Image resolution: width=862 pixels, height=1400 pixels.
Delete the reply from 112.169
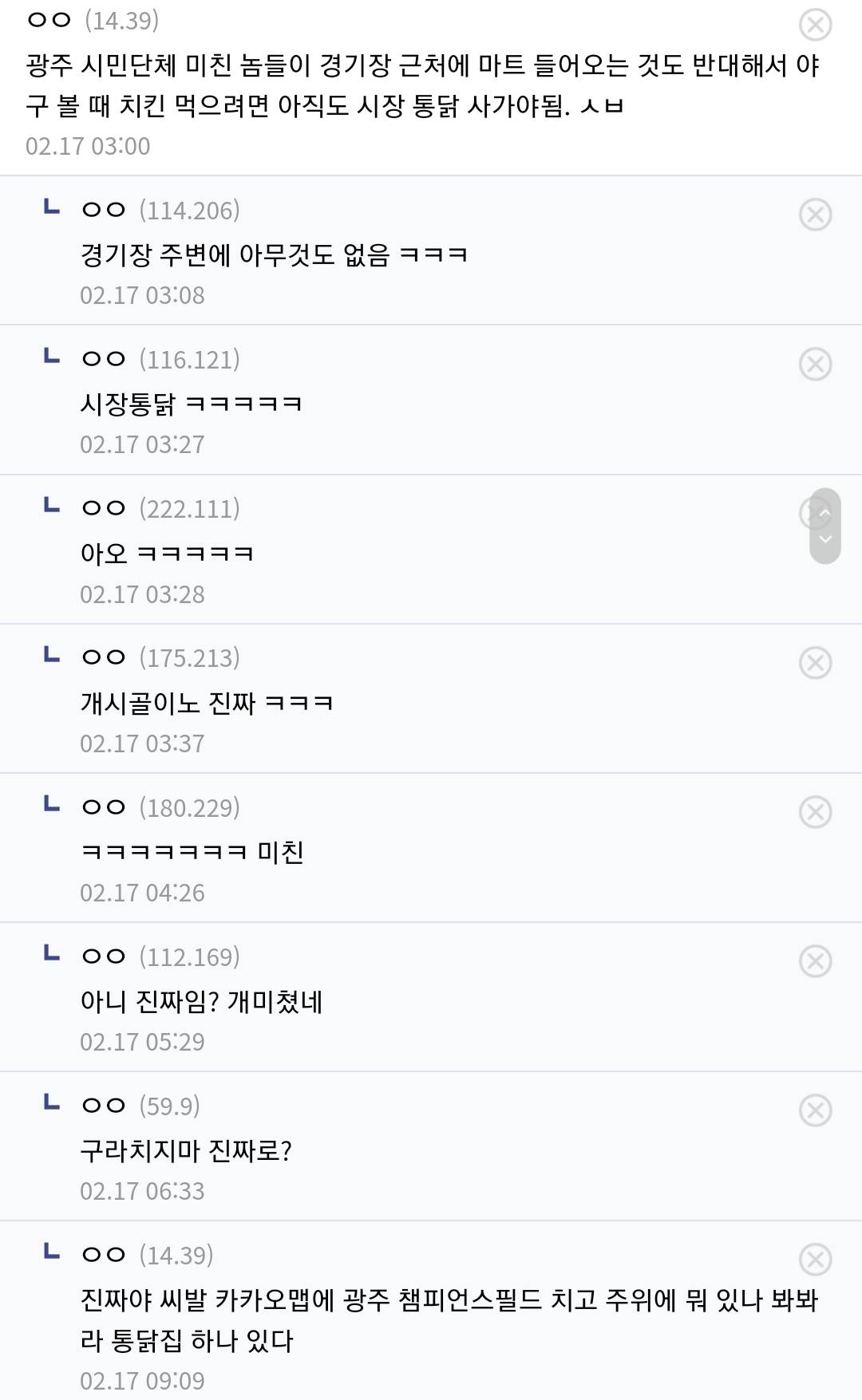click(815, 961)
